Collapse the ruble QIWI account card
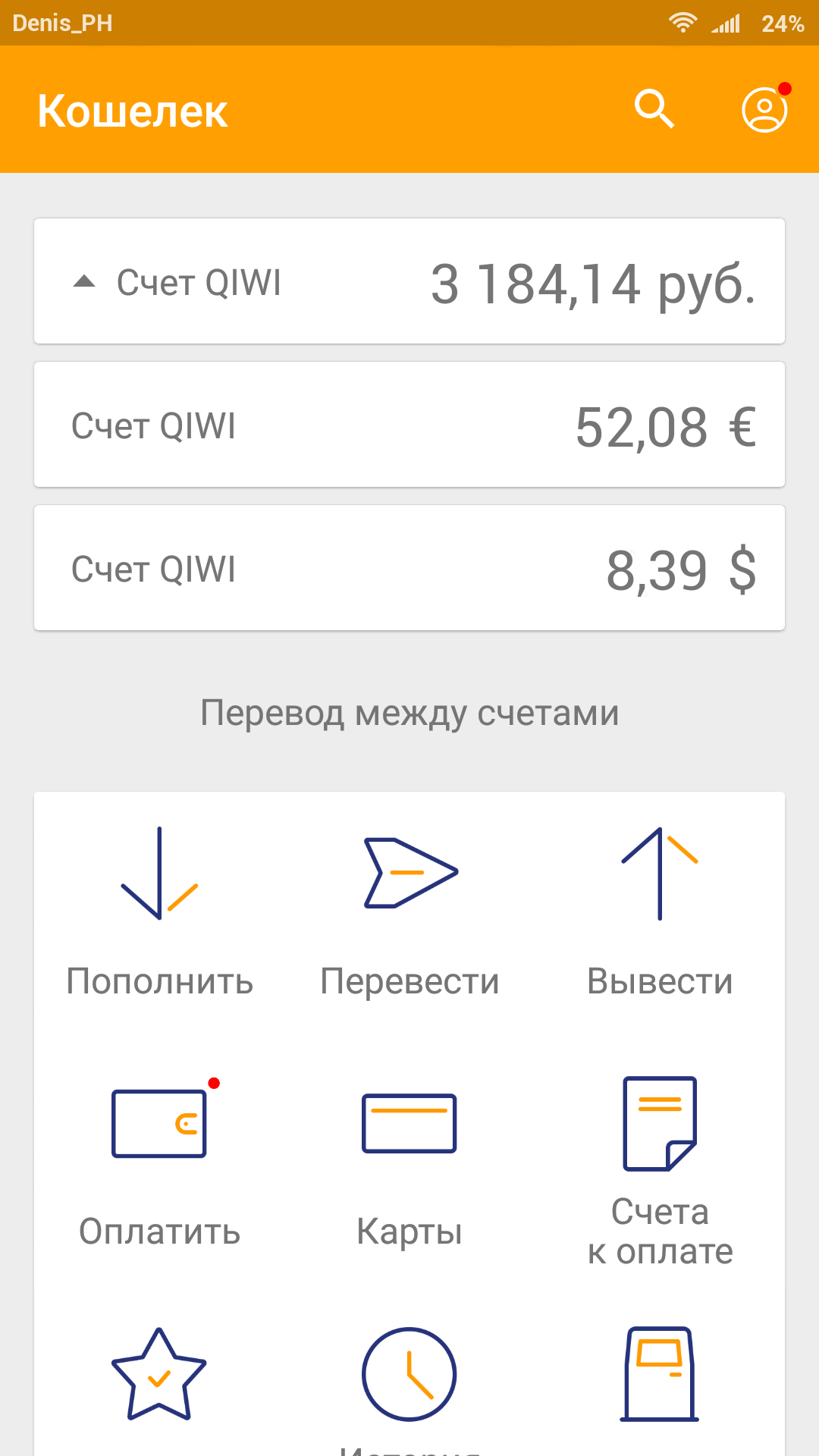 click(84, 282)
